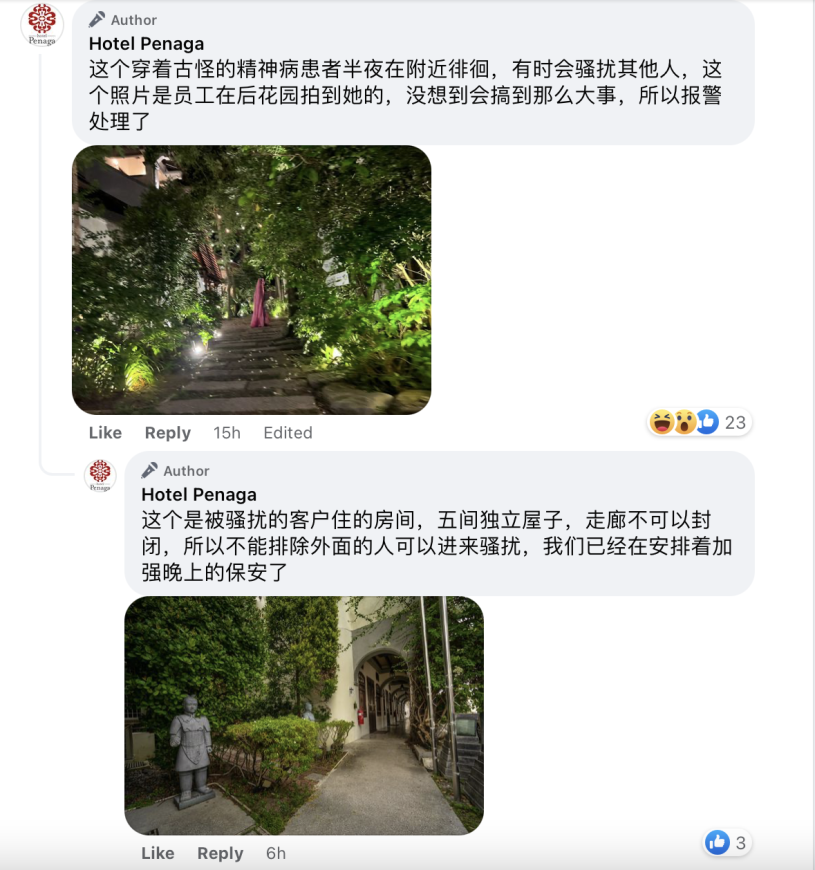View the 23 reactions on first comment
The height and width of the screenshot is (870, 815).
click(699, 422)
